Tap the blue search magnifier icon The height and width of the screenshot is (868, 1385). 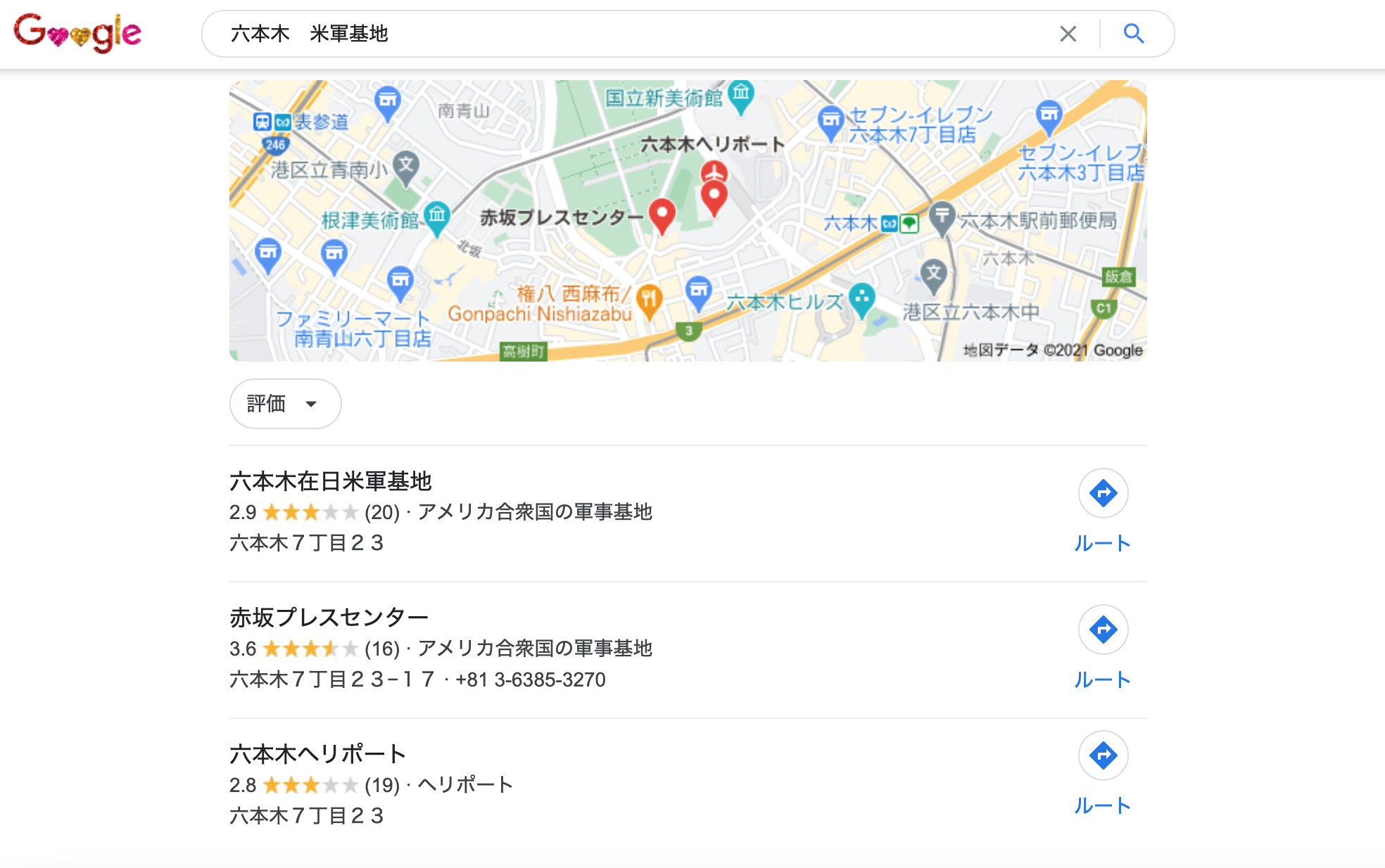pos(1133,34)
